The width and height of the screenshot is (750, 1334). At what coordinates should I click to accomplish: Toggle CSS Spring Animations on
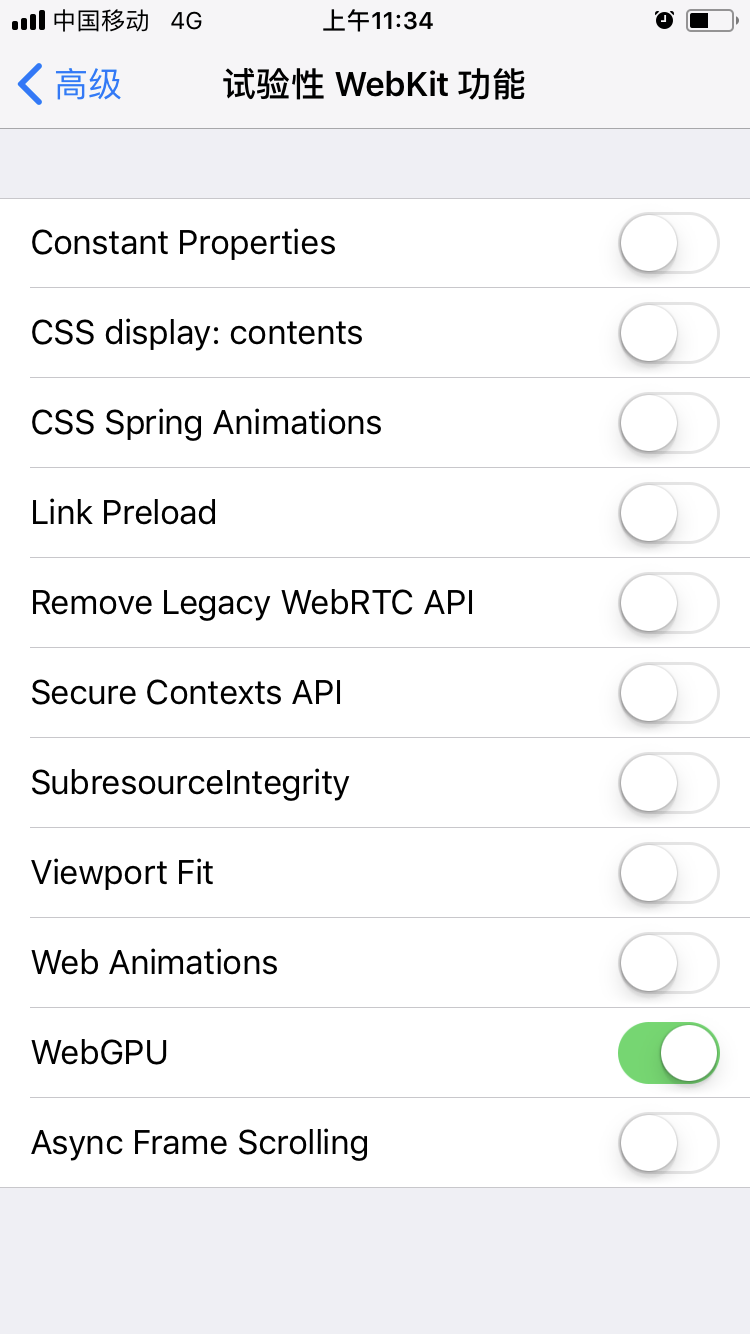(x=668, y=423)
